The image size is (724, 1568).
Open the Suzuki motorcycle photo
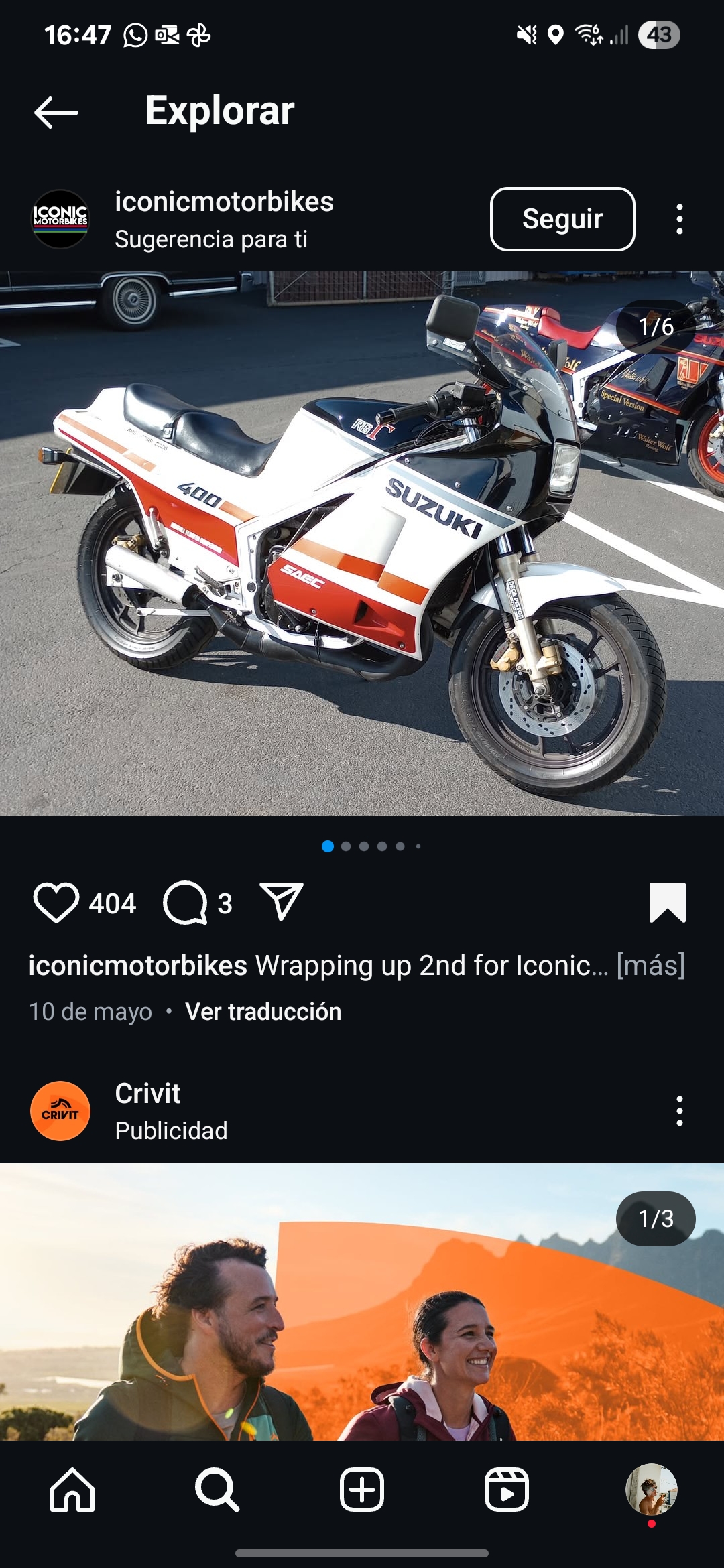coord(362,543)
